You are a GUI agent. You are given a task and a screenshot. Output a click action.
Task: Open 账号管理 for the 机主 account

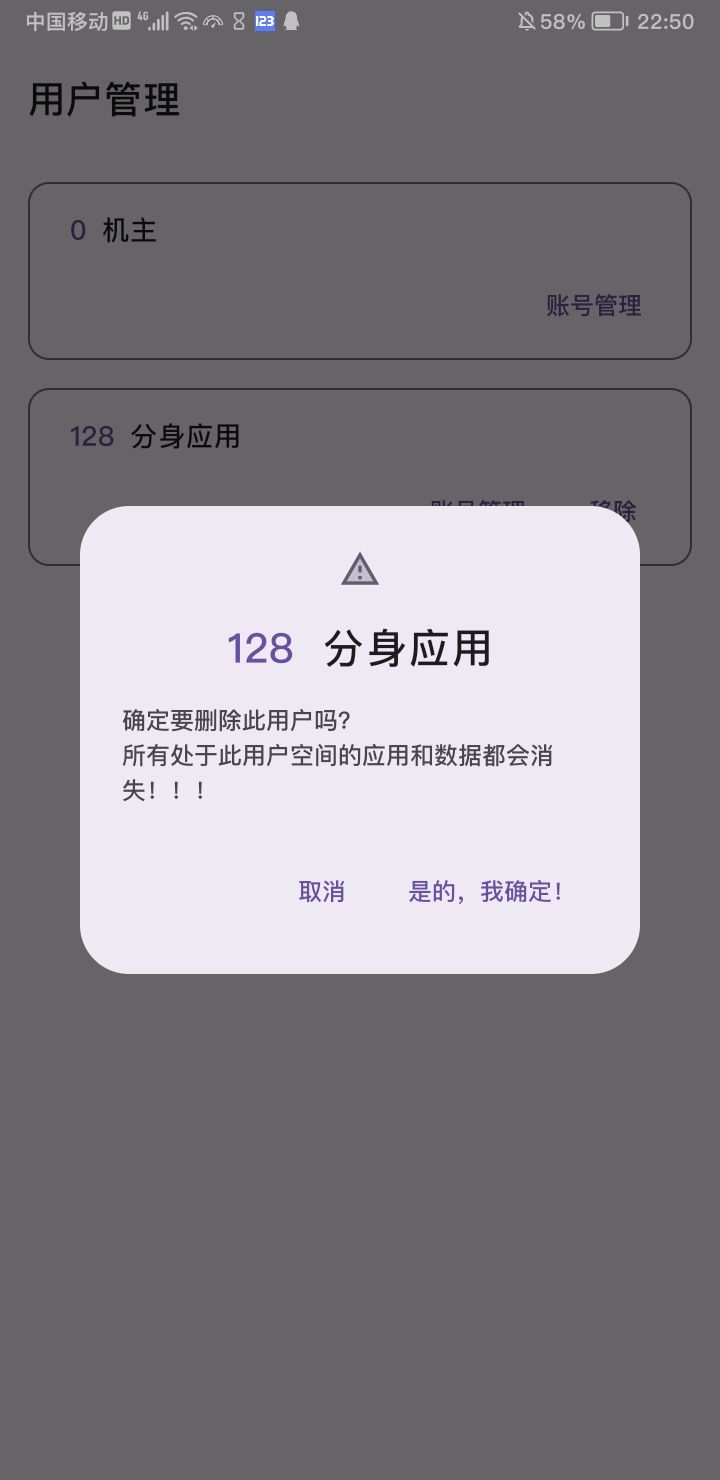(x=593, y=306)
